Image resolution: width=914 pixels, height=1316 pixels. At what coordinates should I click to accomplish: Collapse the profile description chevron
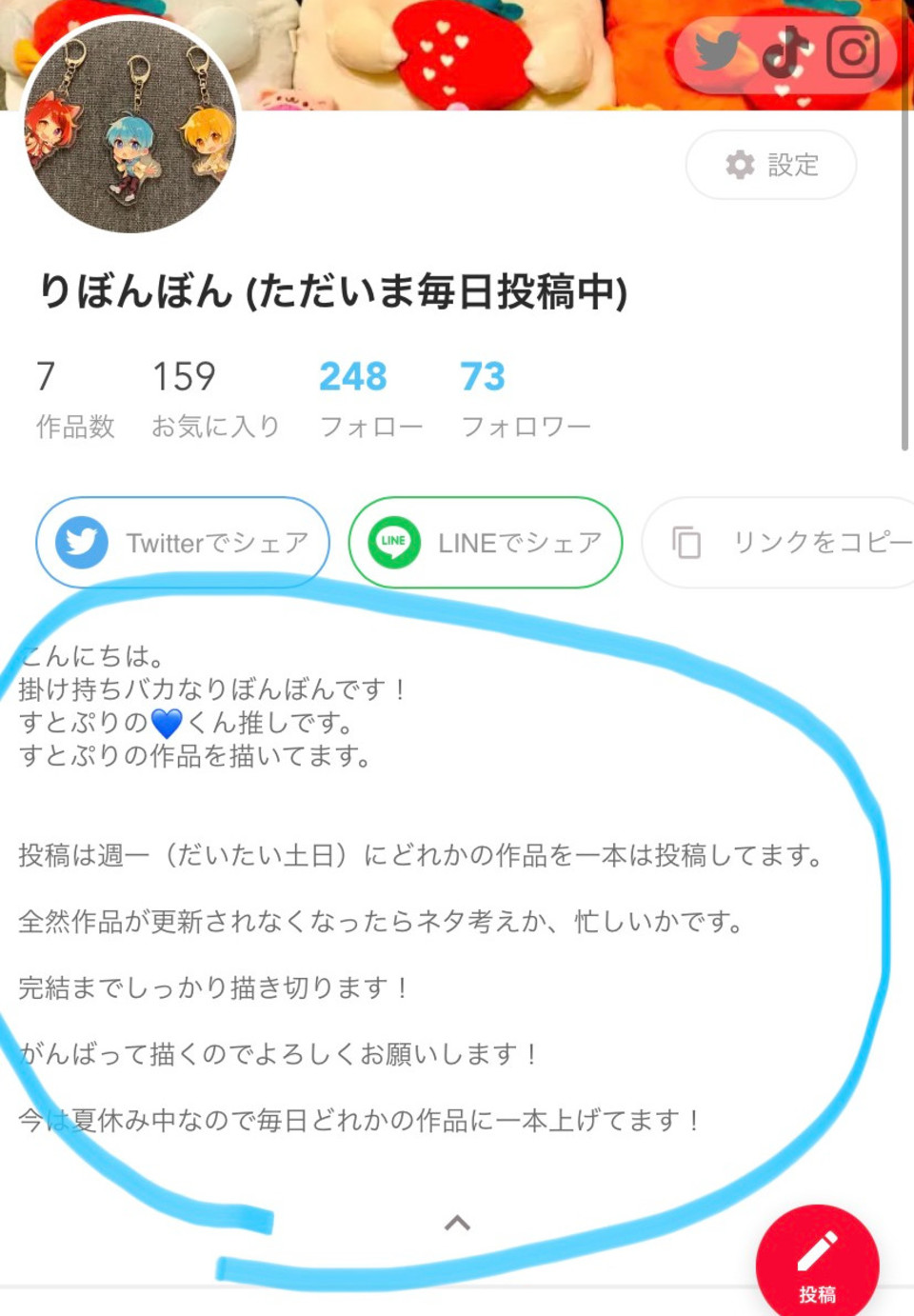click(x=457, y=1223)
